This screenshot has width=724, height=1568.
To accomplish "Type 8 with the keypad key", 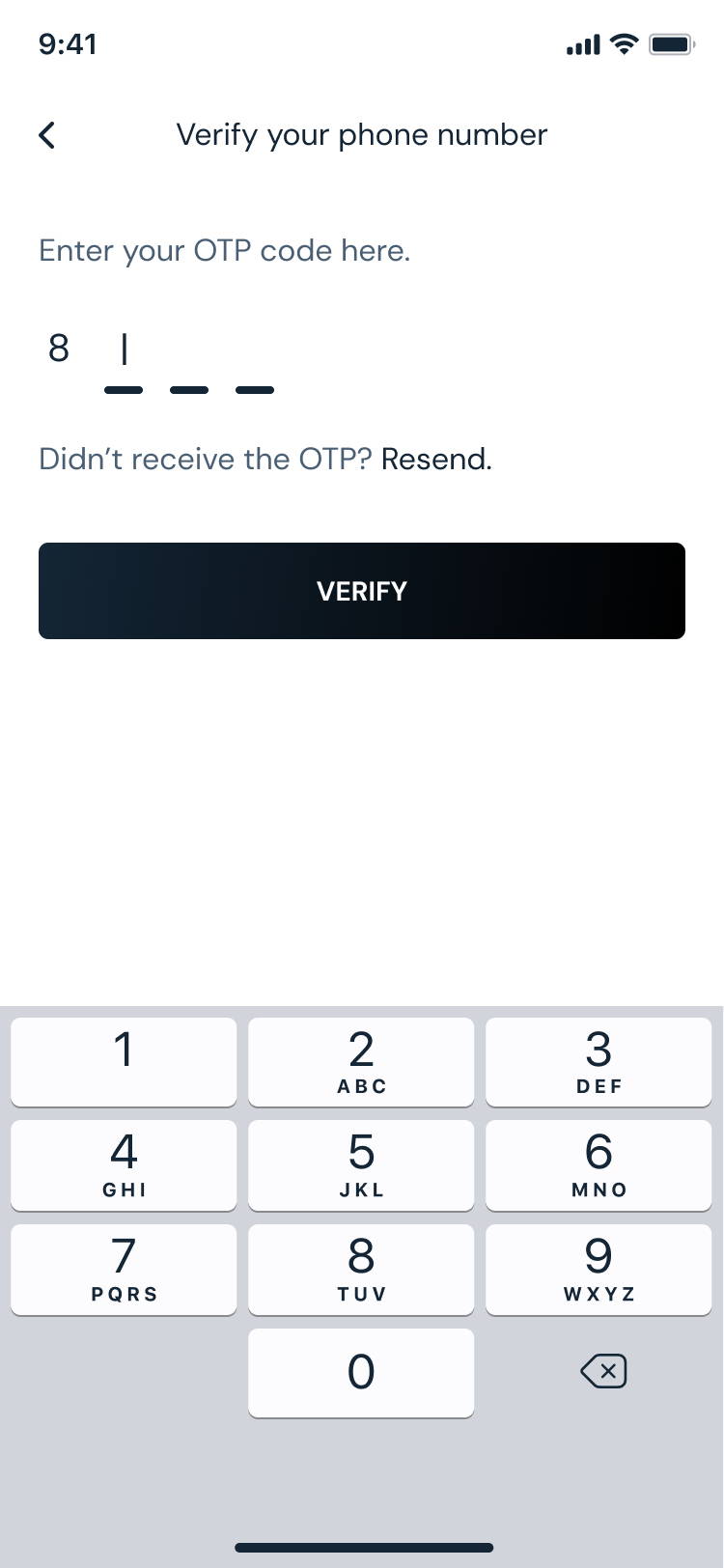I will pos(361,1269).
